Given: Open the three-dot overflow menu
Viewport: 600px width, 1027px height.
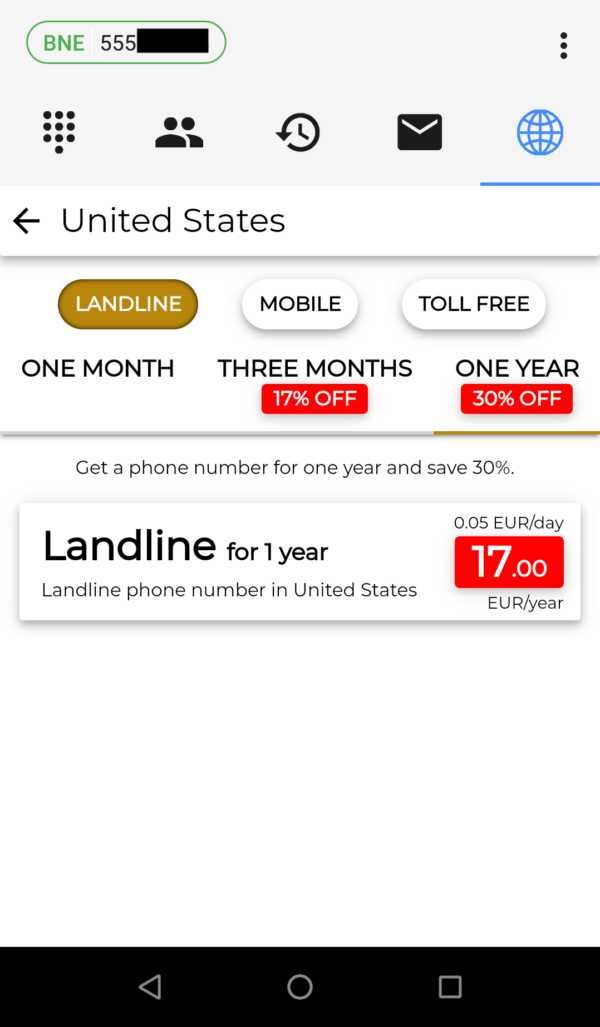Looking at the screenshot, I should (563, 46).
